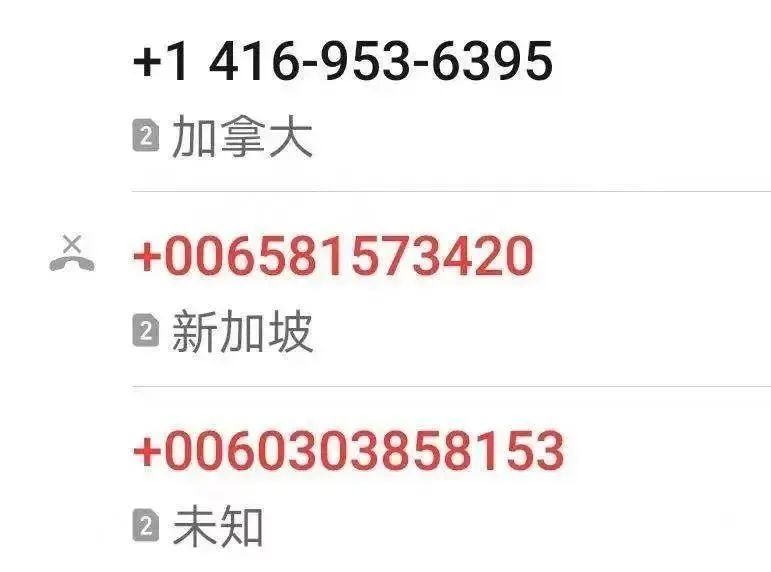Screen dimensions: 771x572
Task: Select the missed call from +006581573420
Action: pyautogui.click(x=333, y=257)
